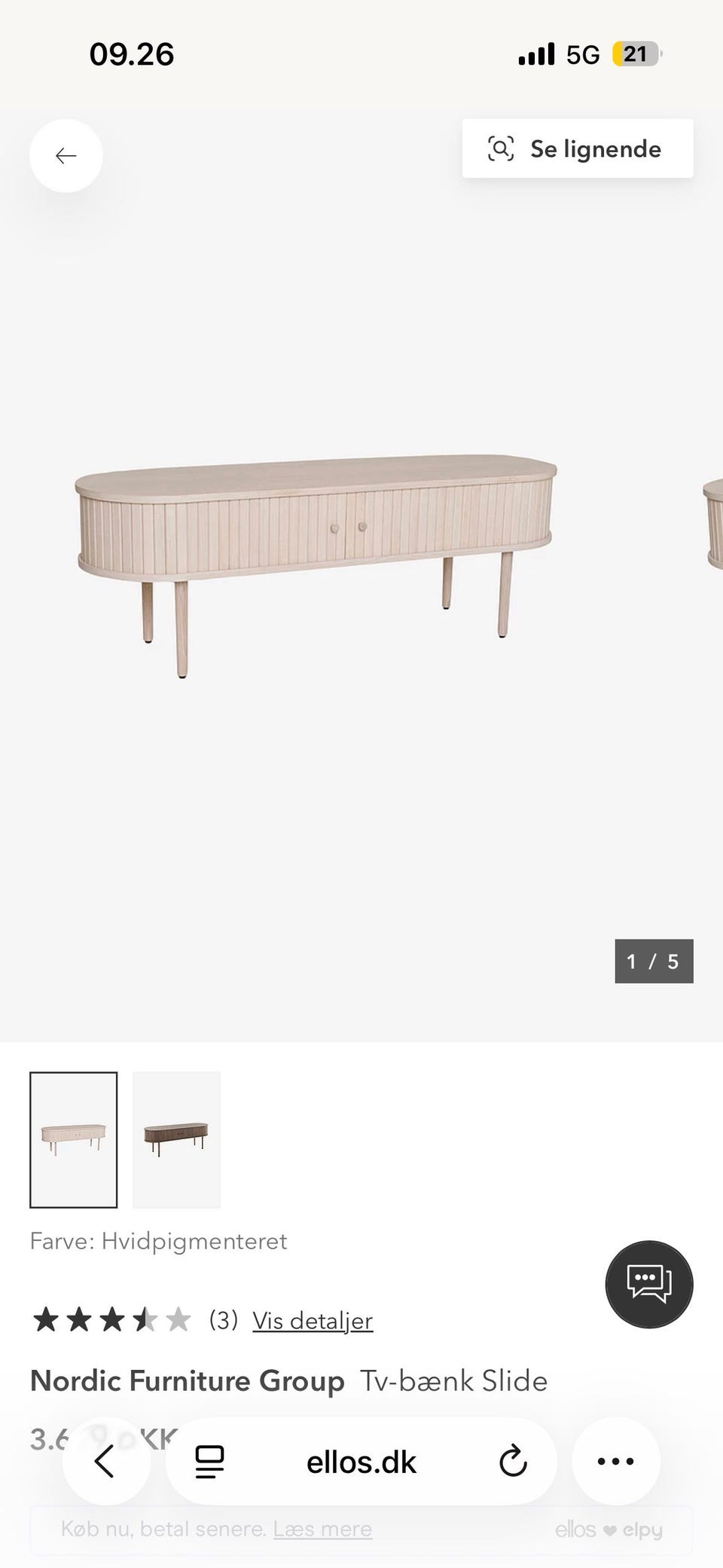Go back with the circular arrow icon
Screen dimensions: 723x1568
coord(66,155)
